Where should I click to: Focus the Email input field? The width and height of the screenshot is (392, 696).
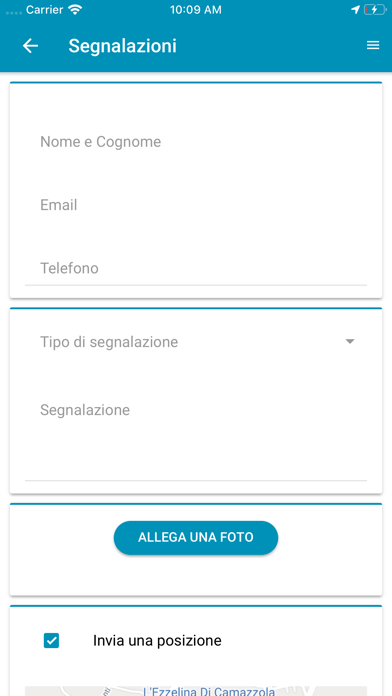coord(196,205)
